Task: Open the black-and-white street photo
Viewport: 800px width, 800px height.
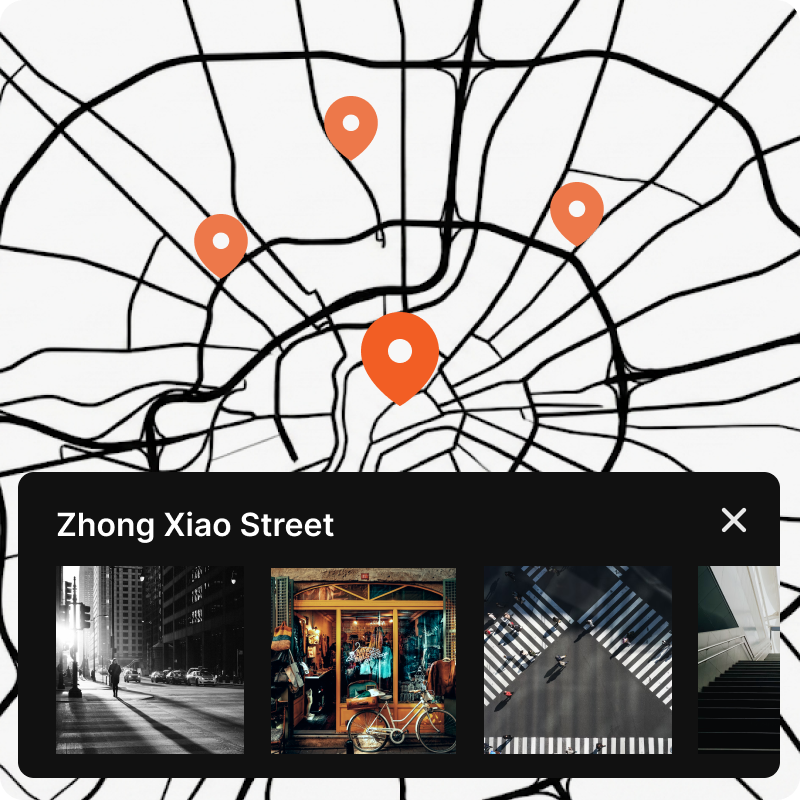Action: coord(150,660)
